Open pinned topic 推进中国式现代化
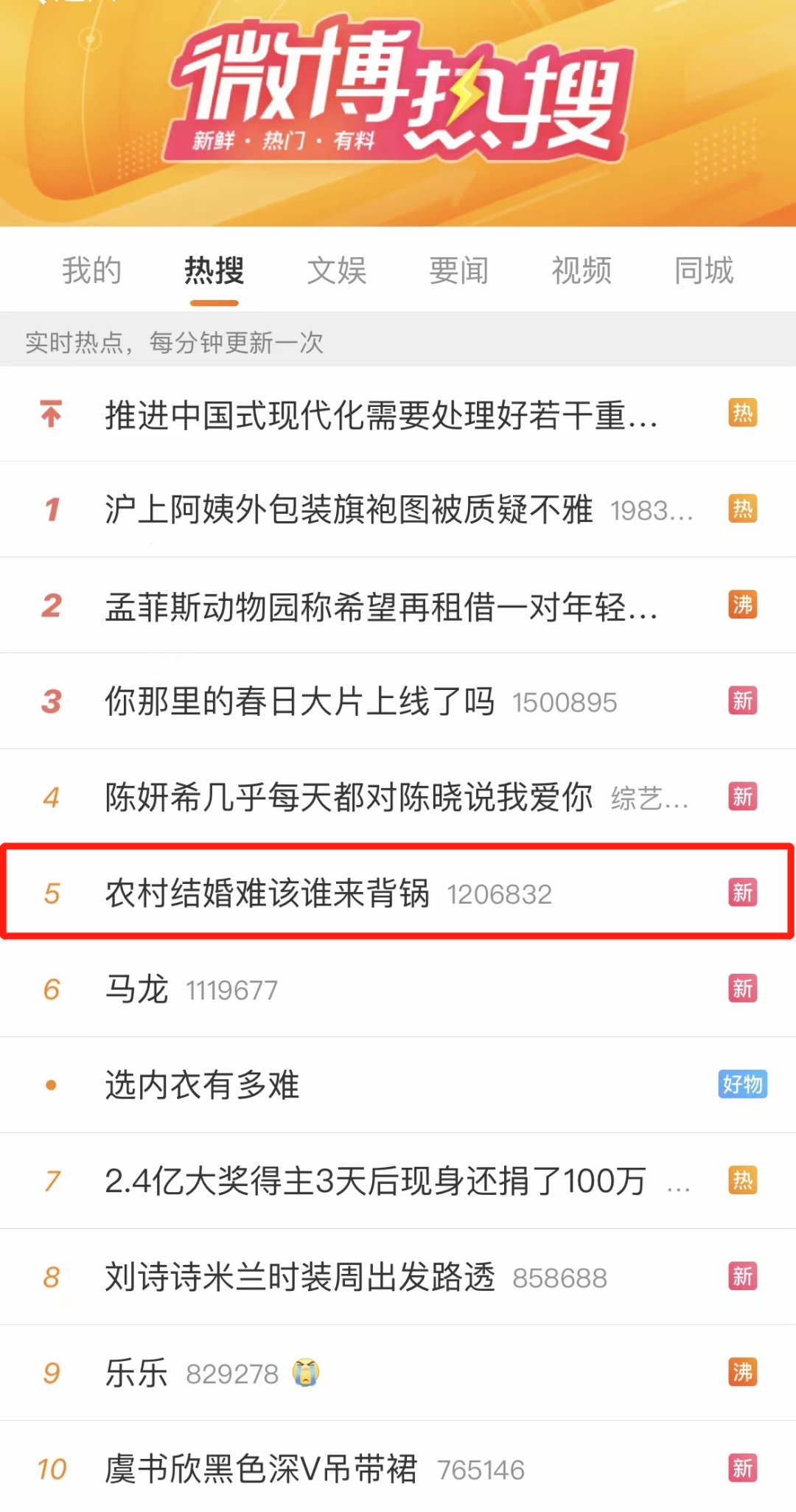This screenshot has width=796, height=1512. click(380, 415)
